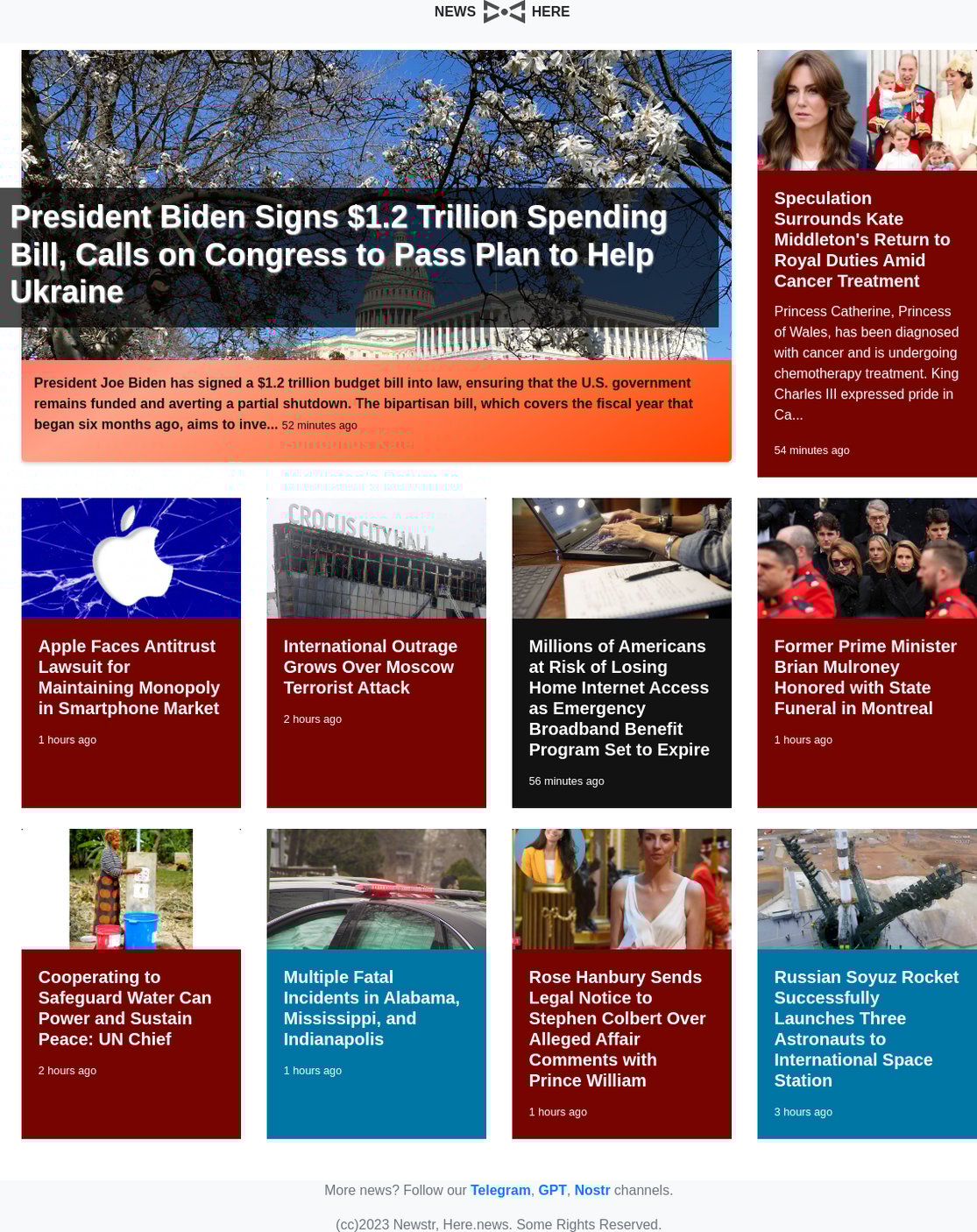
Task: Open the Alabama, Mississippi, Indianapolis fatal incidents story
Action: [371, 1008]
